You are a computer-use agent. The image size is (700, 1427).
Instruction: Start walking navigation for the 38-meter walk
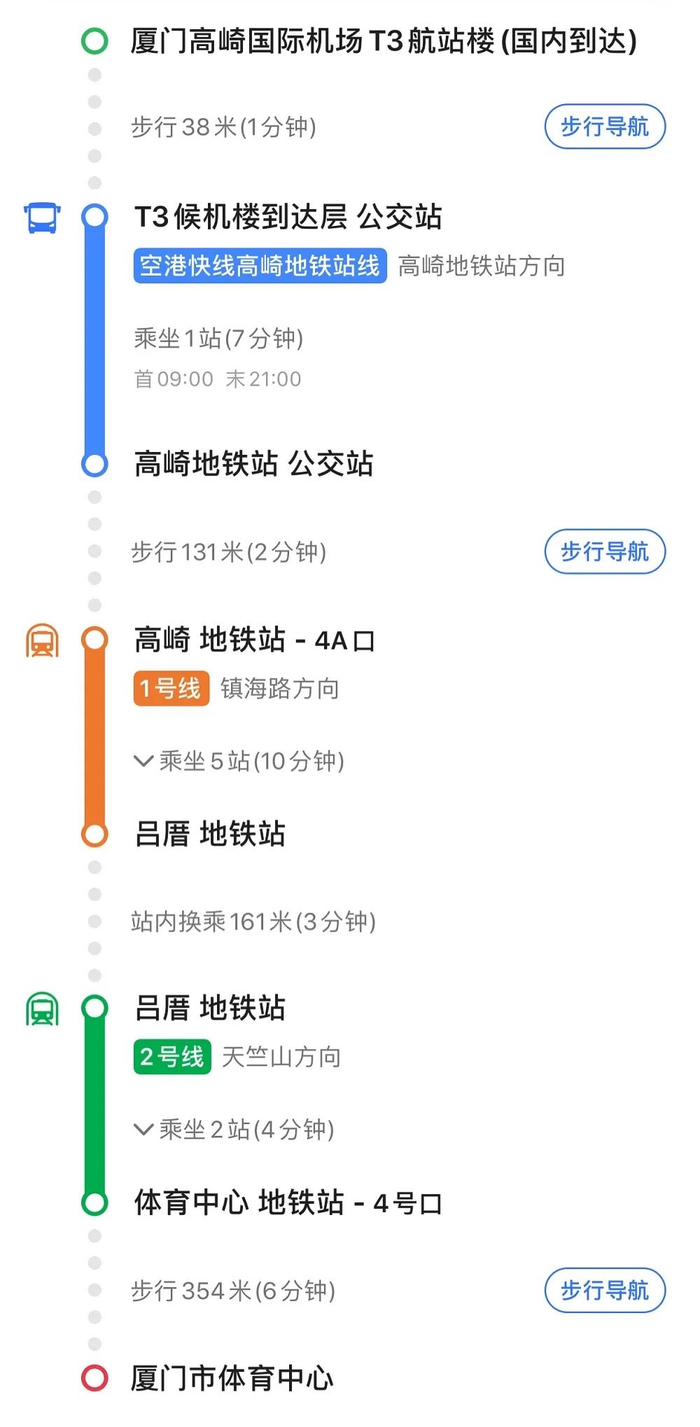[x=604, y=127]
